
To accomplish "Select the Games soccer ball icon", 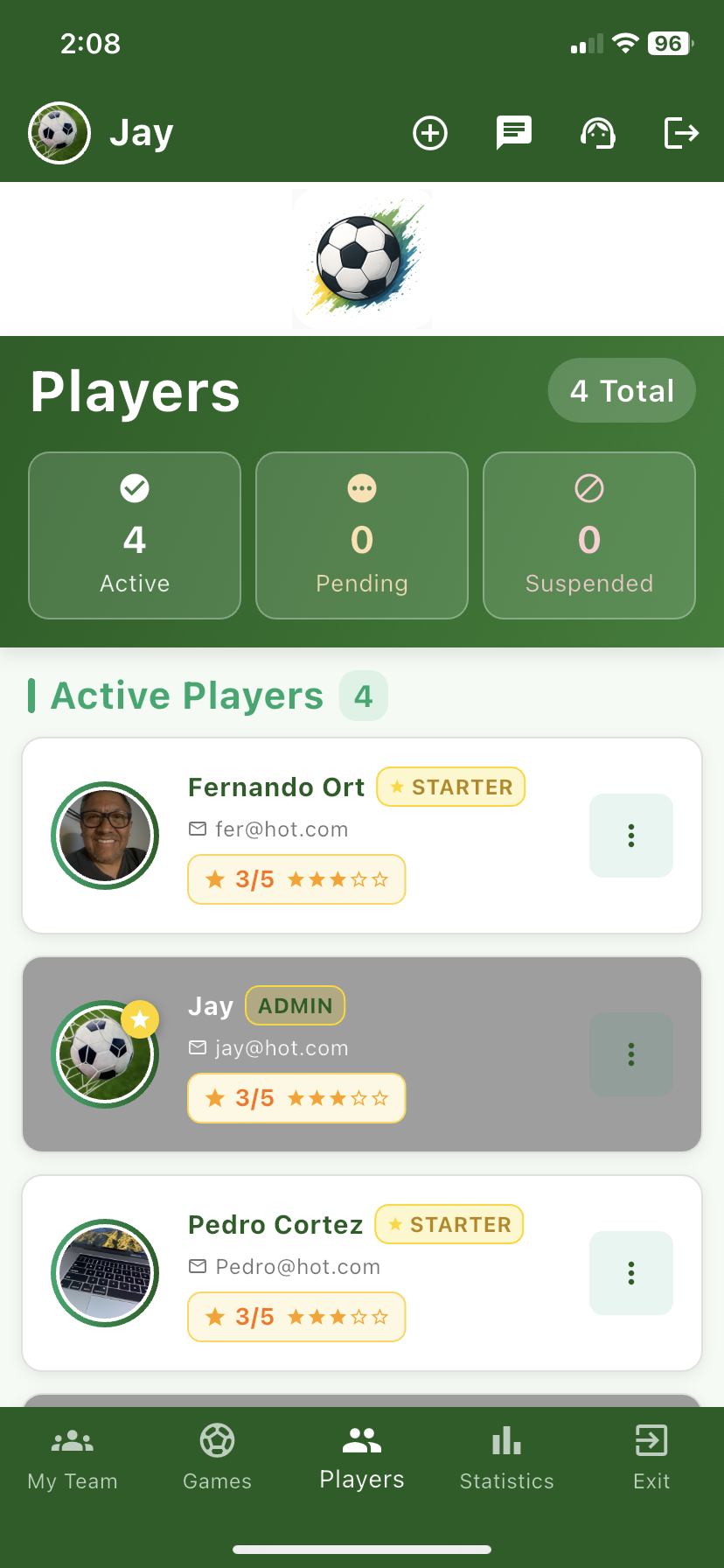I will coord(217,1457).
